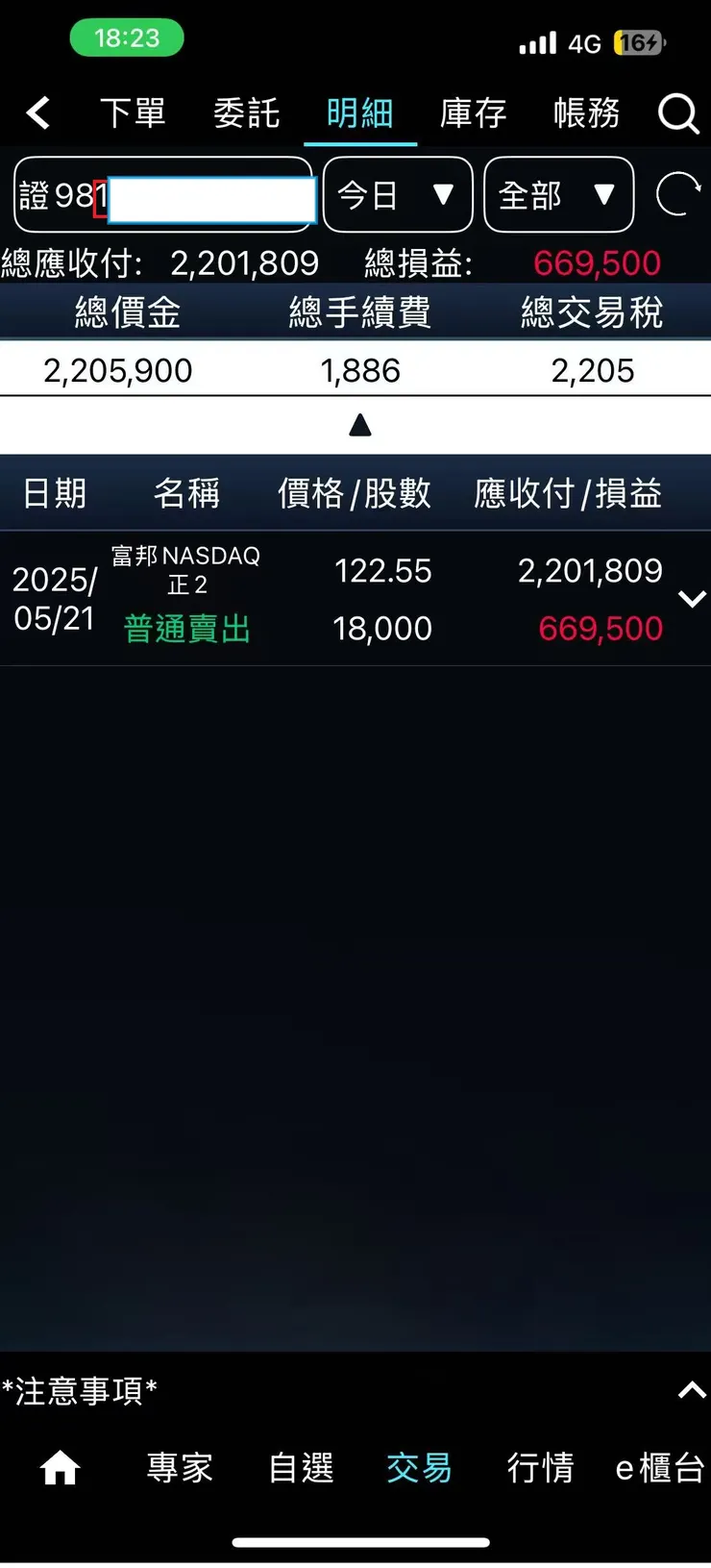Screen dimensions: 711x1568
Task: Collapse the summary panel with the up triangle
Action: (359, 424)
